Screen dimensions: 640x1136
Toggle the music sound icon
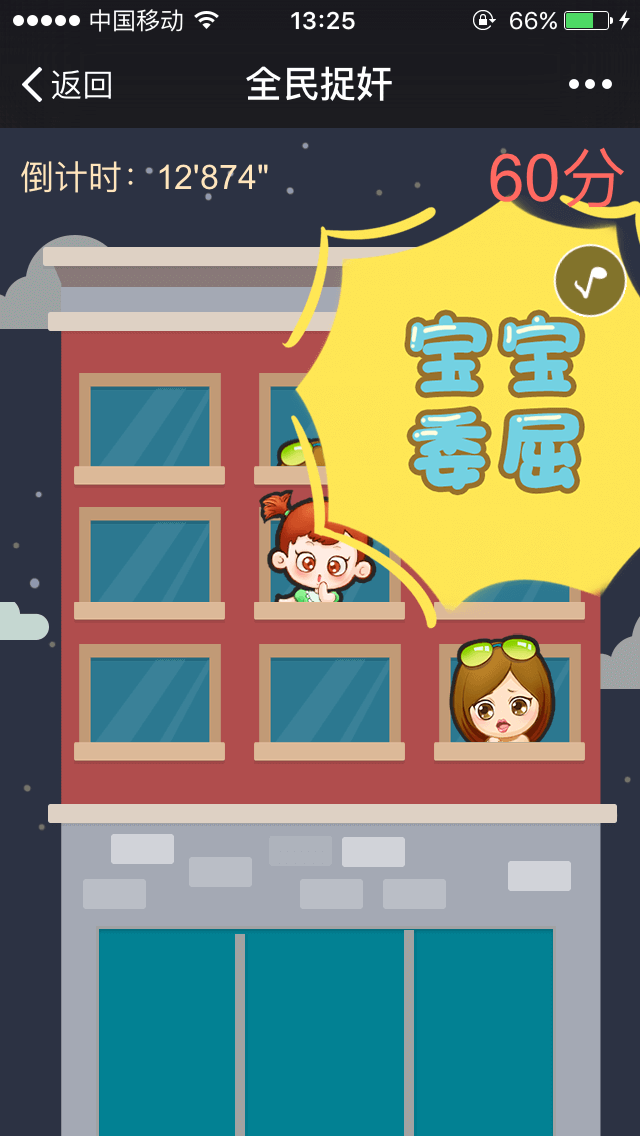tap(590, 281)
